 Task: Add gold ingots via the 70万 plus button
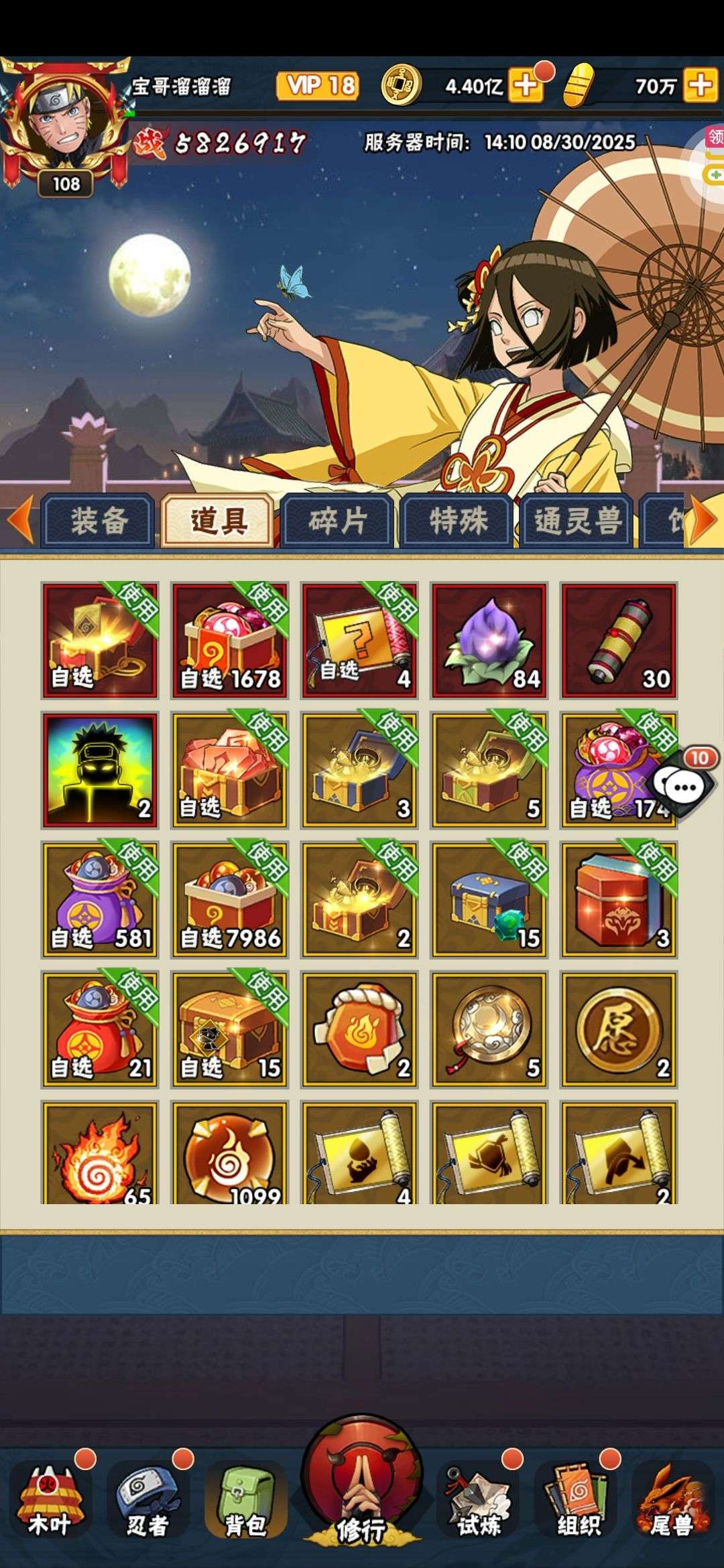coord(700,86)
